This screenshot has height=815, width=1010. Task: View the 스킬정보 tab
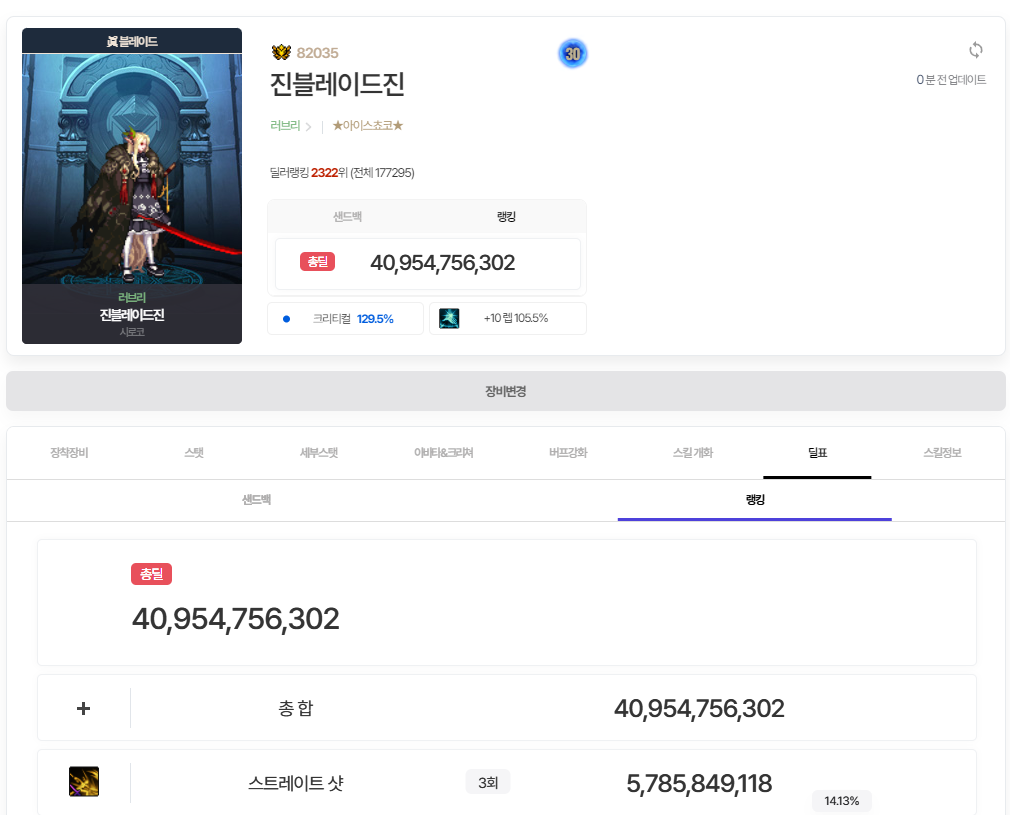942,453
